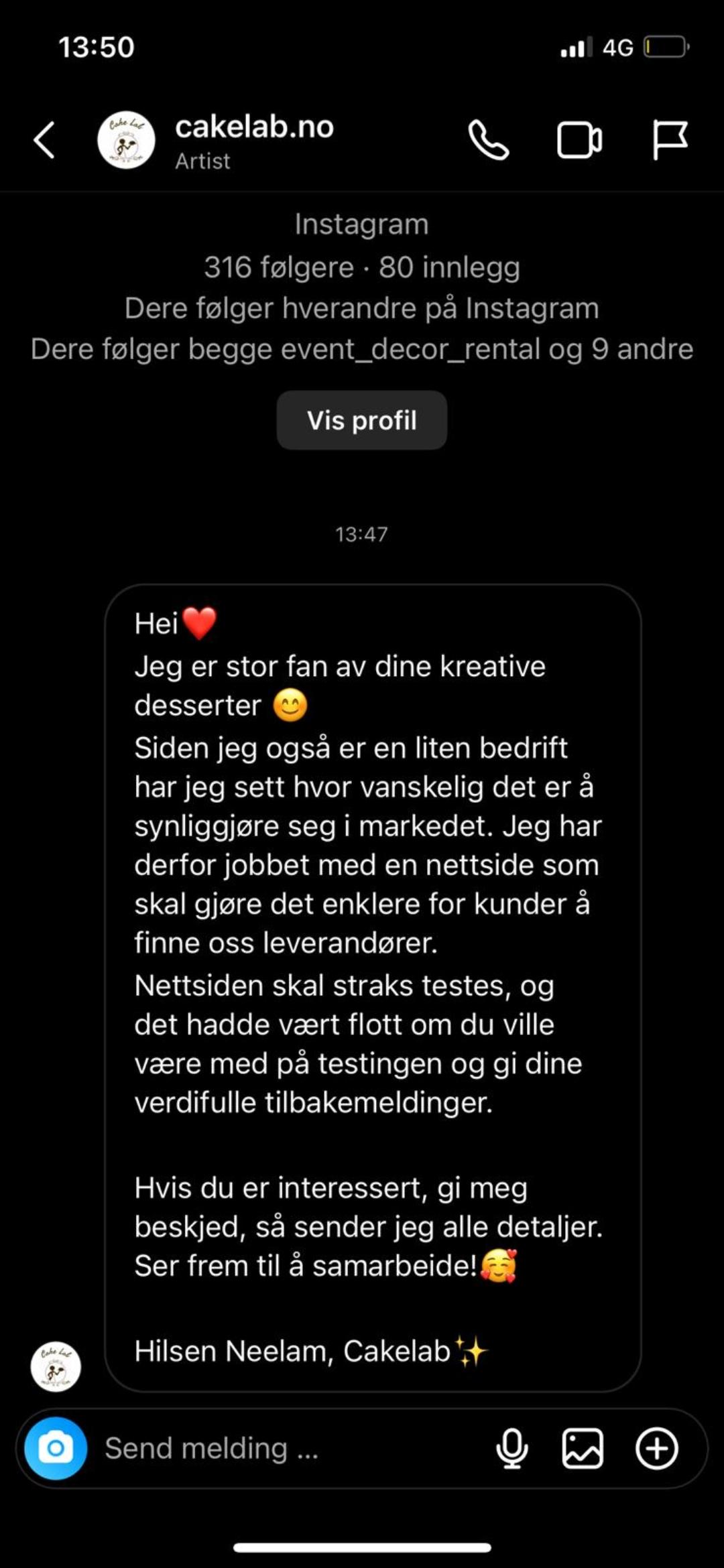This screenshot has width=724, height=1568.
Task: Open cakelab.no chat details from header name
Action: point(254,127)
